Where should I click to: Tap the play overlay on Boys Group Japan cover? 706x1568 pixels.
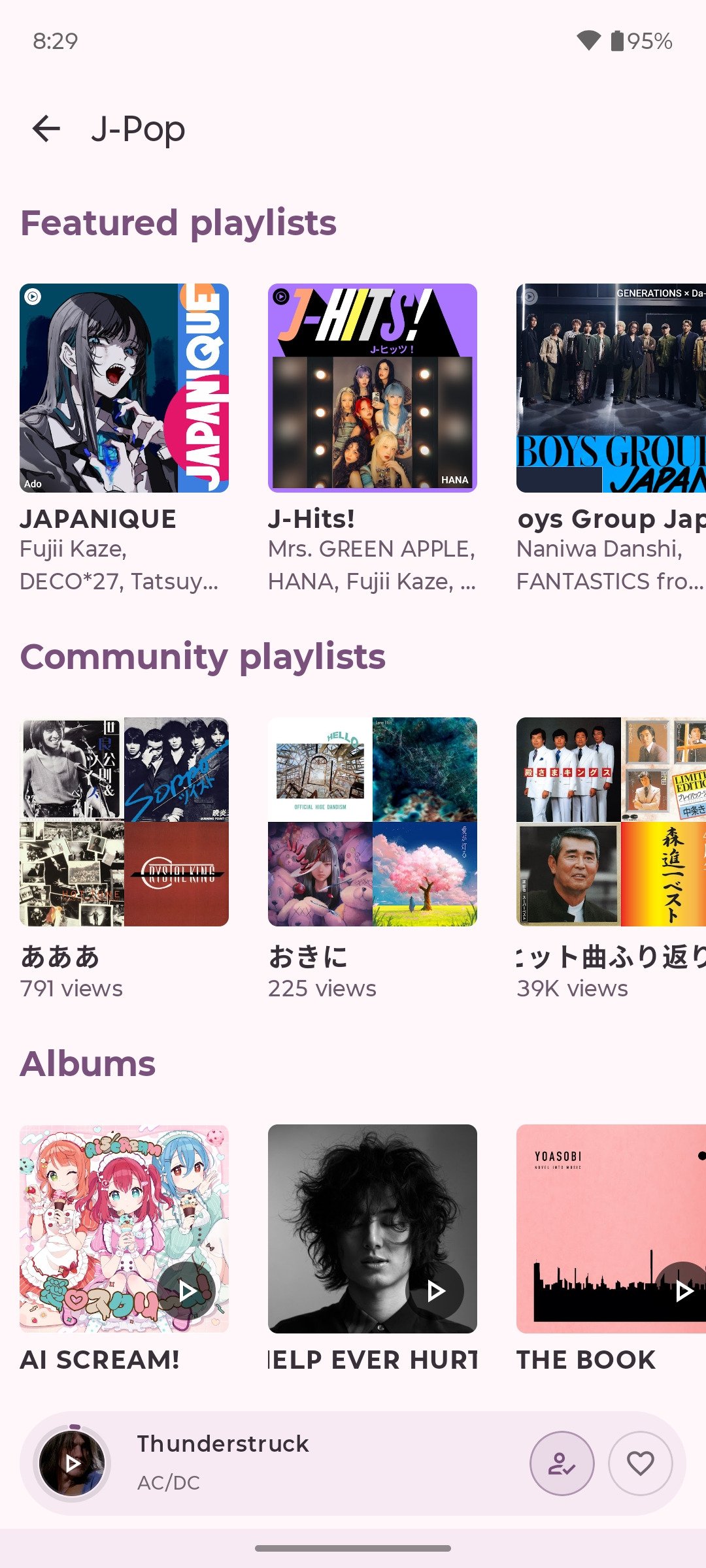(529, 297)
